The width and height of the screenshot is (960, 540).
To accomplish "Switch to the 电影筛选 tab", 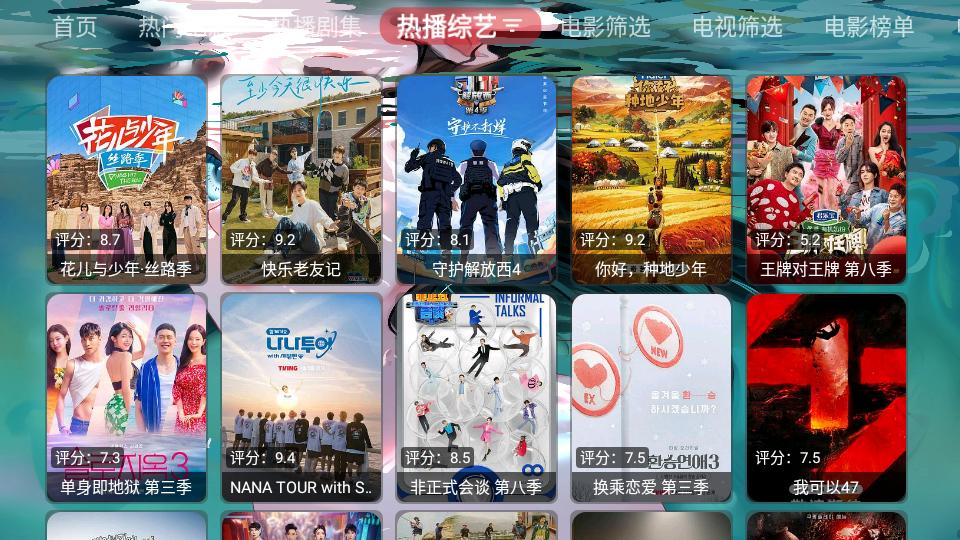I will 605,27.
